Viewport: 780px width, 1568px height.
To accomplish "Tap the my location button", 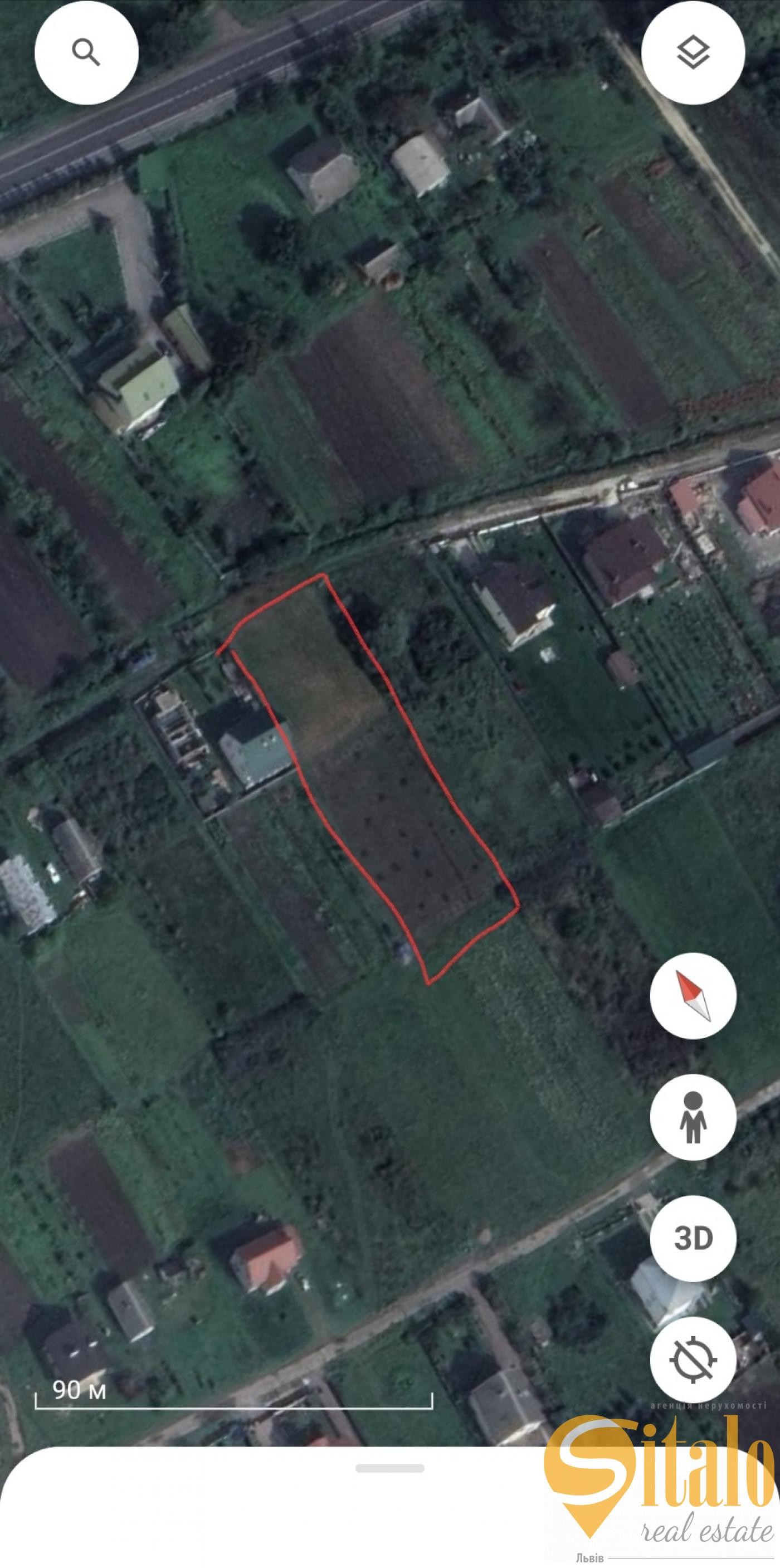I will (693, 1359).
